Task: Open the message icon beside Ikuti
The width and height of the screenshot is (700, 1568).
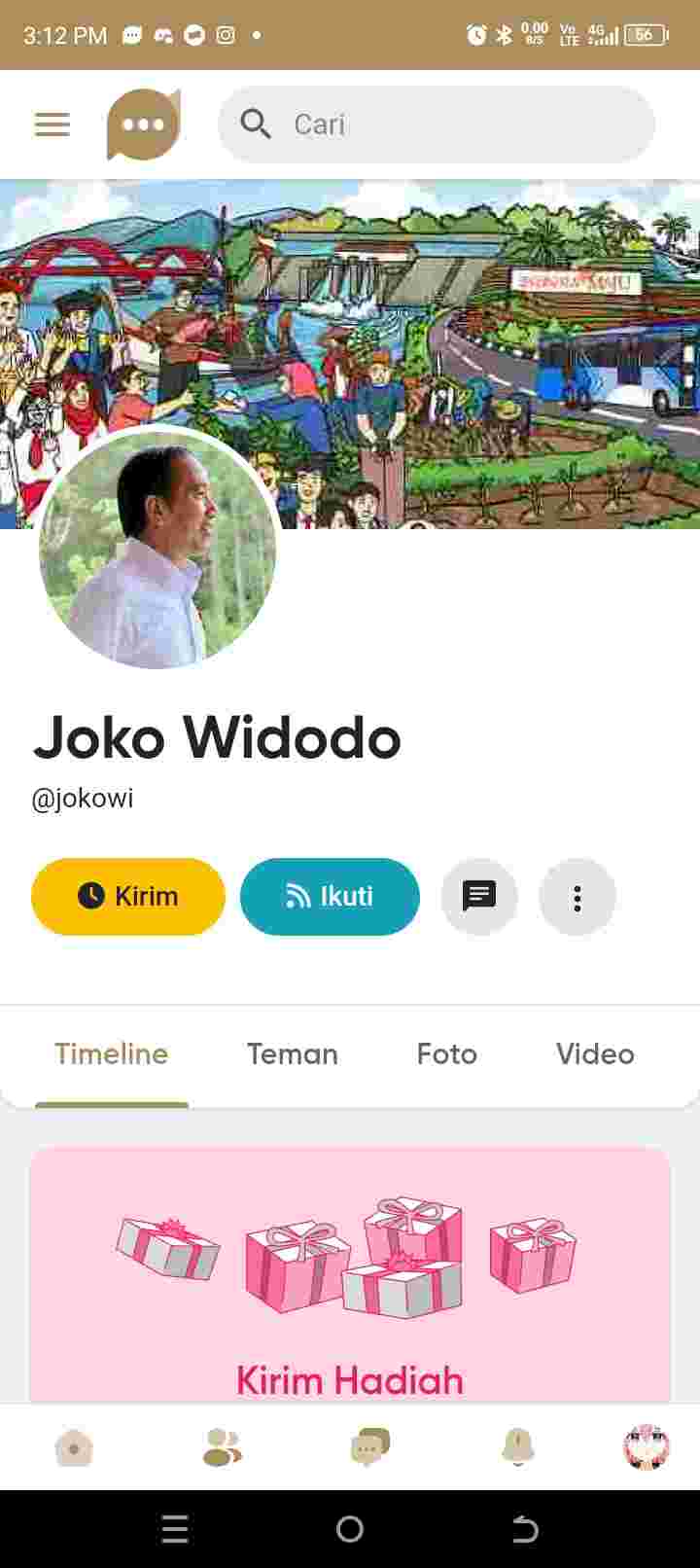Action: pos(478,896)
